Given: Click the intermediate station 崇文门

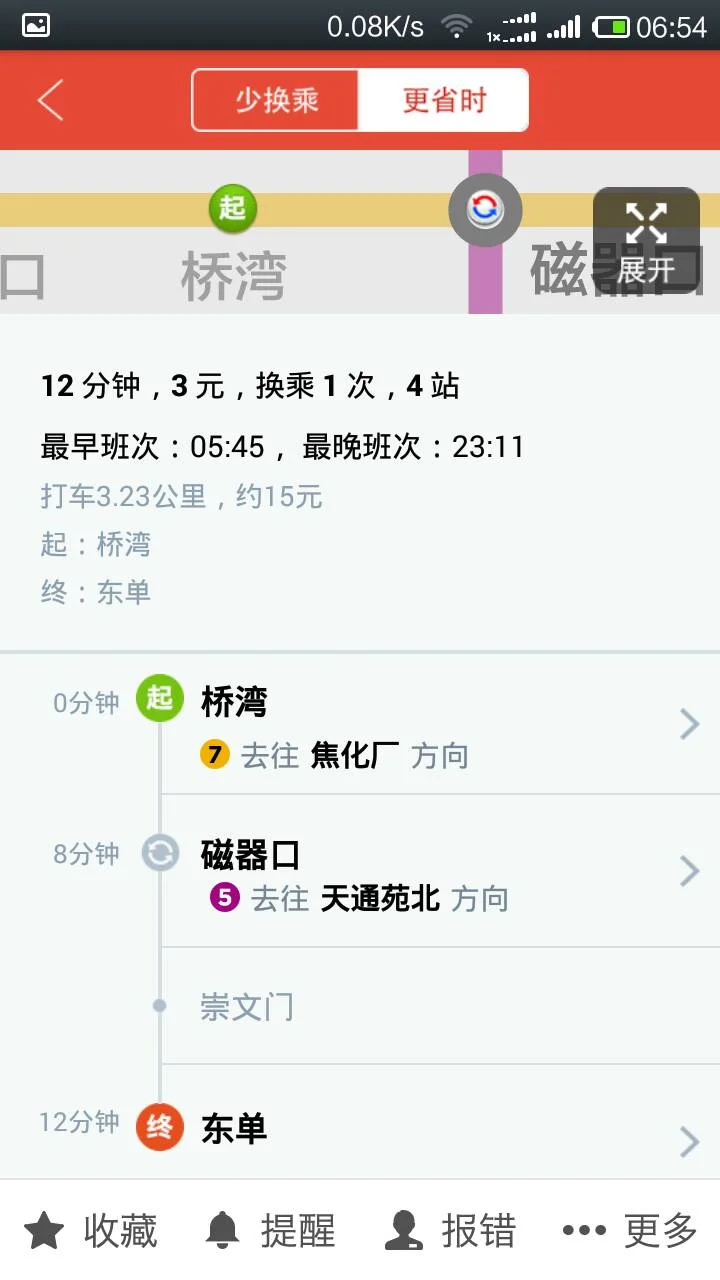Looking at the screenshot, I should tap(247, 1006).
